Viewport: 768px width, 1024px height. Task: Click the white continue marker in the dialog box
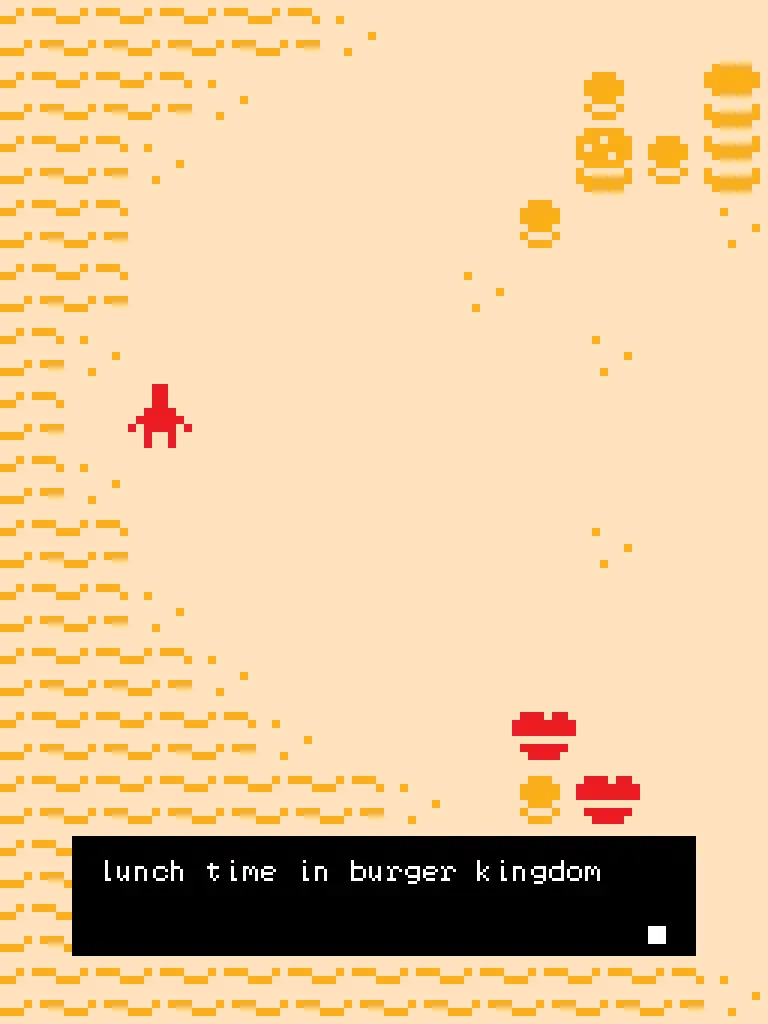coord(657,934)
